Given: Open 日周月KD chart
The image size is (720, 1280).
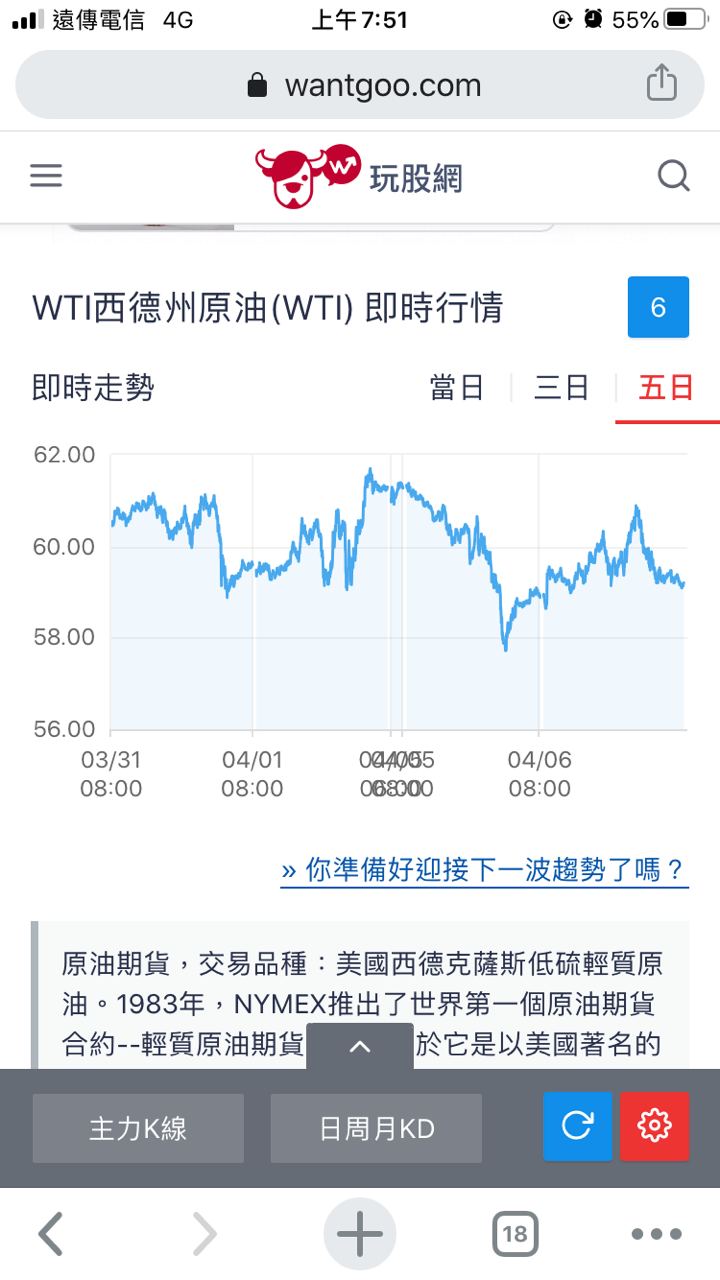Looking at the screenshot, I should (376, 1128).
